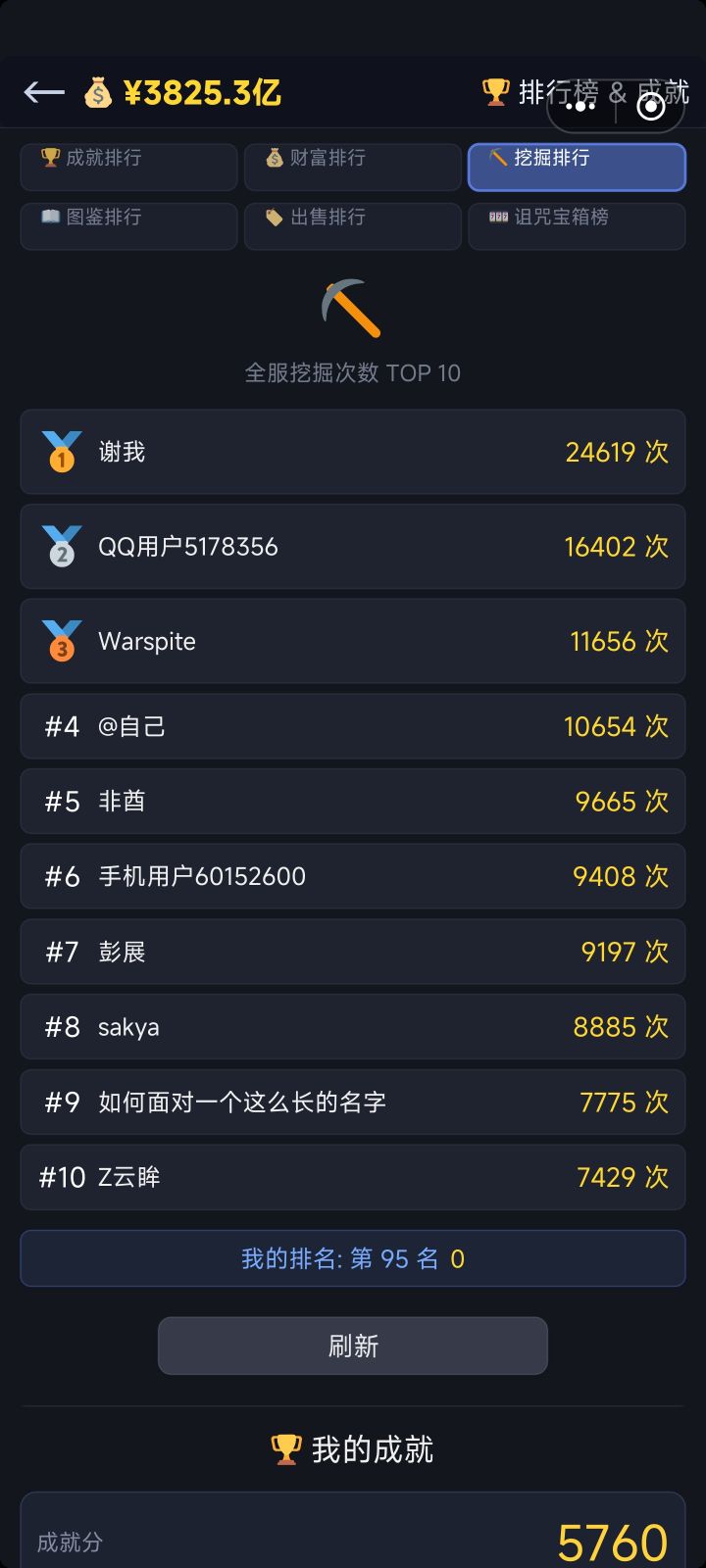The width and height of the screenshot is (706, 1568).
Task: Select the #4 @自己 ranking row
Action: (352, 726)
